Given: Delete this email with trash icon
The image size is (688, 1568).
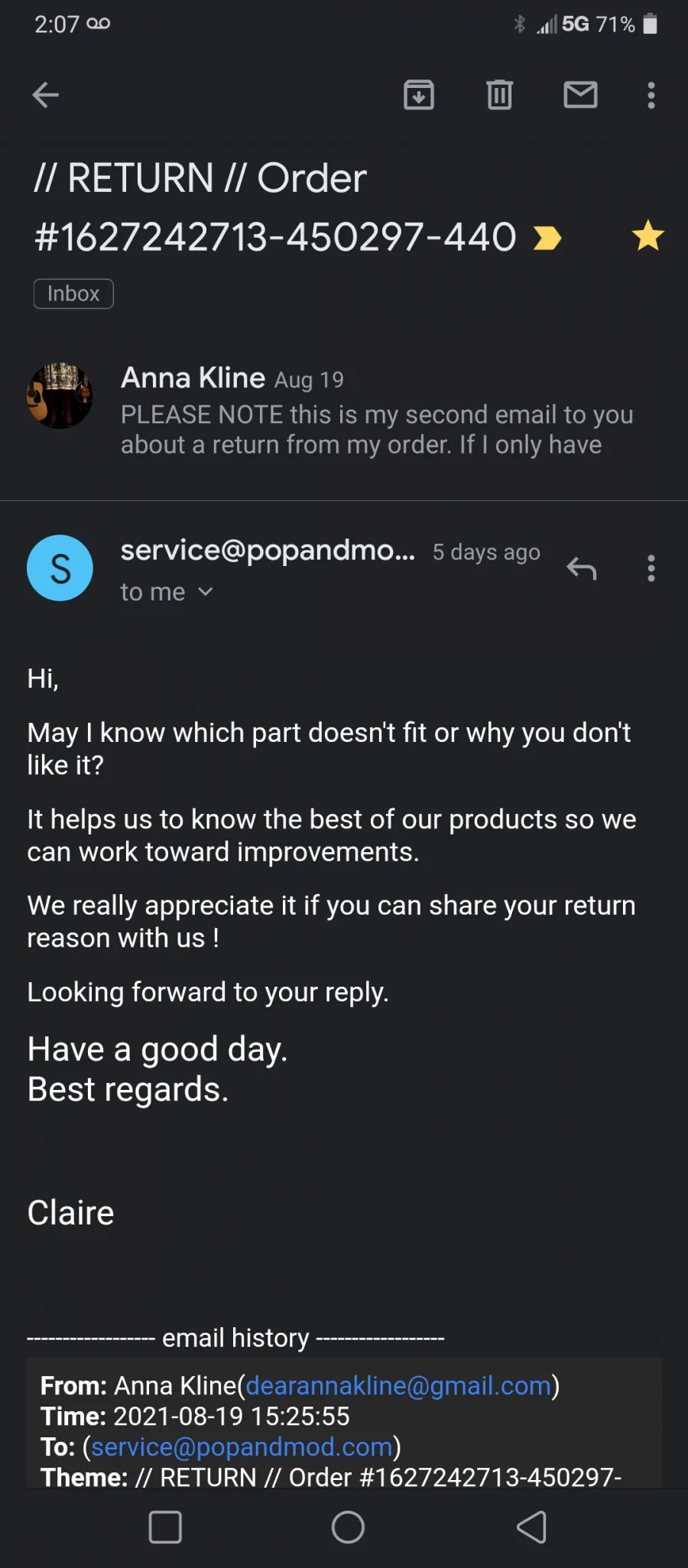Looking at the screenshot, I should tap(500, 95).
